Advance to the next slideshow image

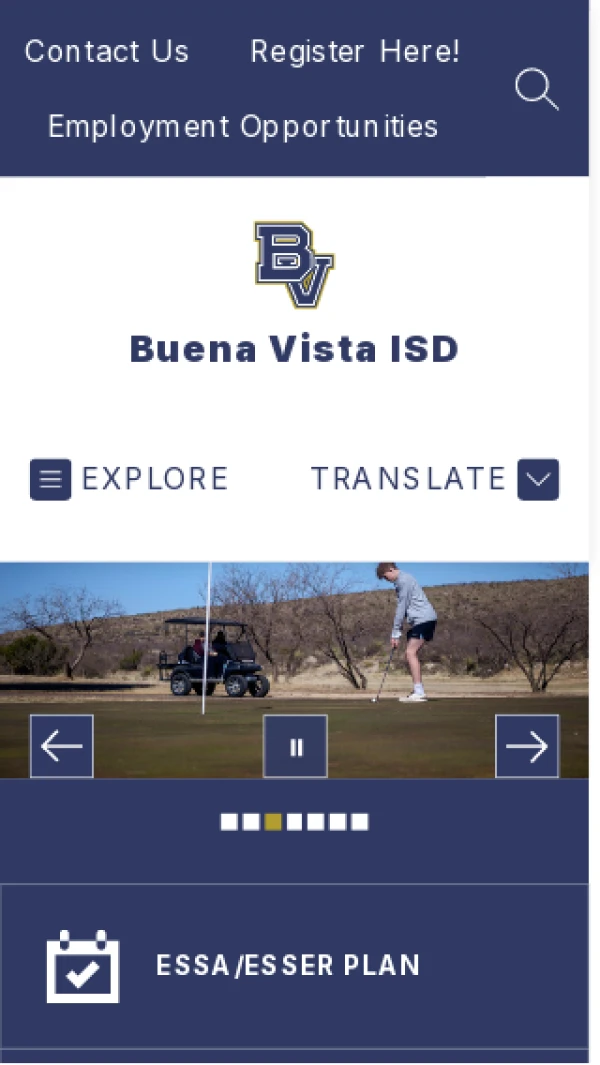[527, 746]
